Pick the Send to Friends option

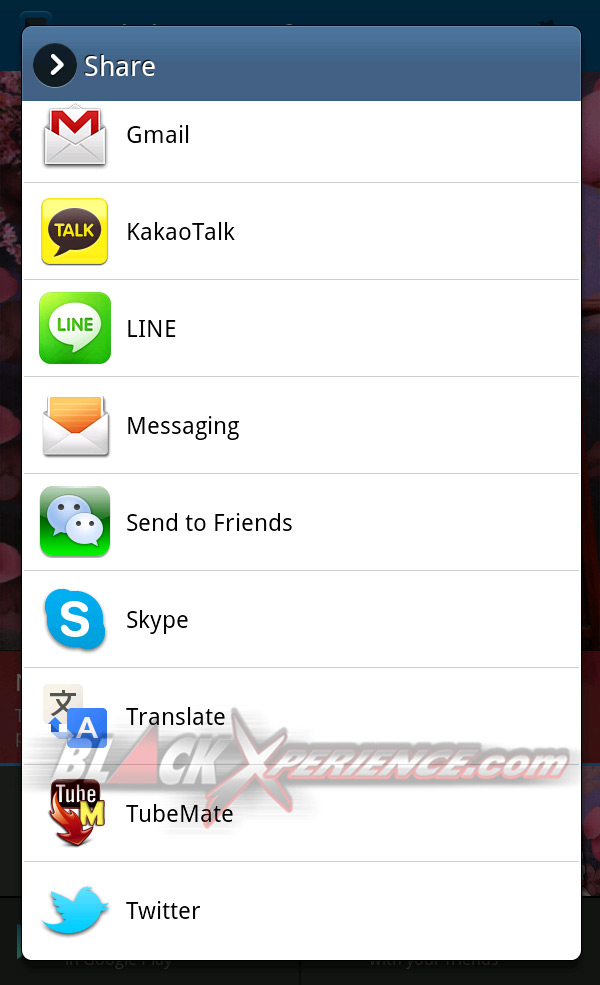(300, 523)
